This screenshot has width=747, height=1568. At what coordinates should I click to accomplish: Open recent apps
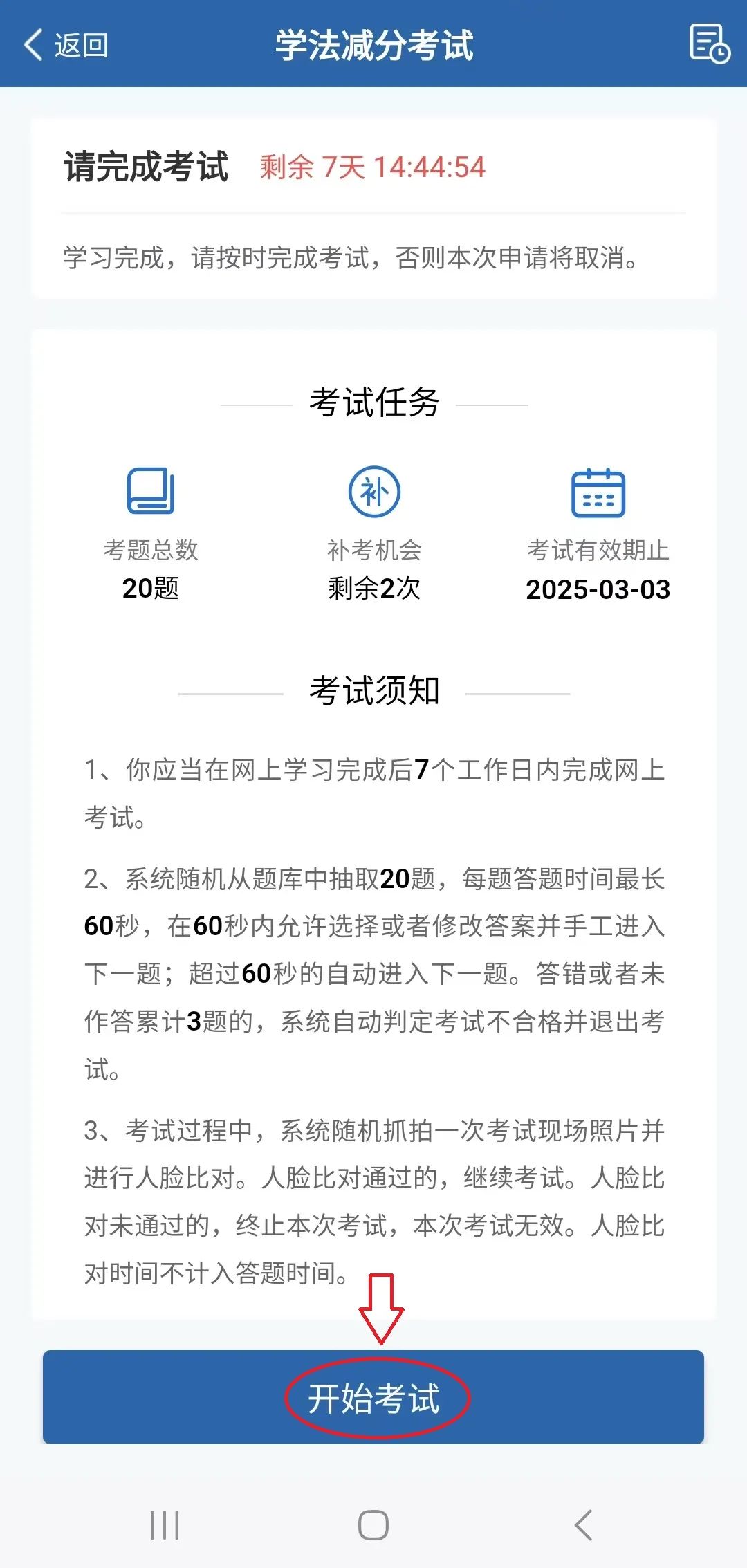tap(165, 1524)
